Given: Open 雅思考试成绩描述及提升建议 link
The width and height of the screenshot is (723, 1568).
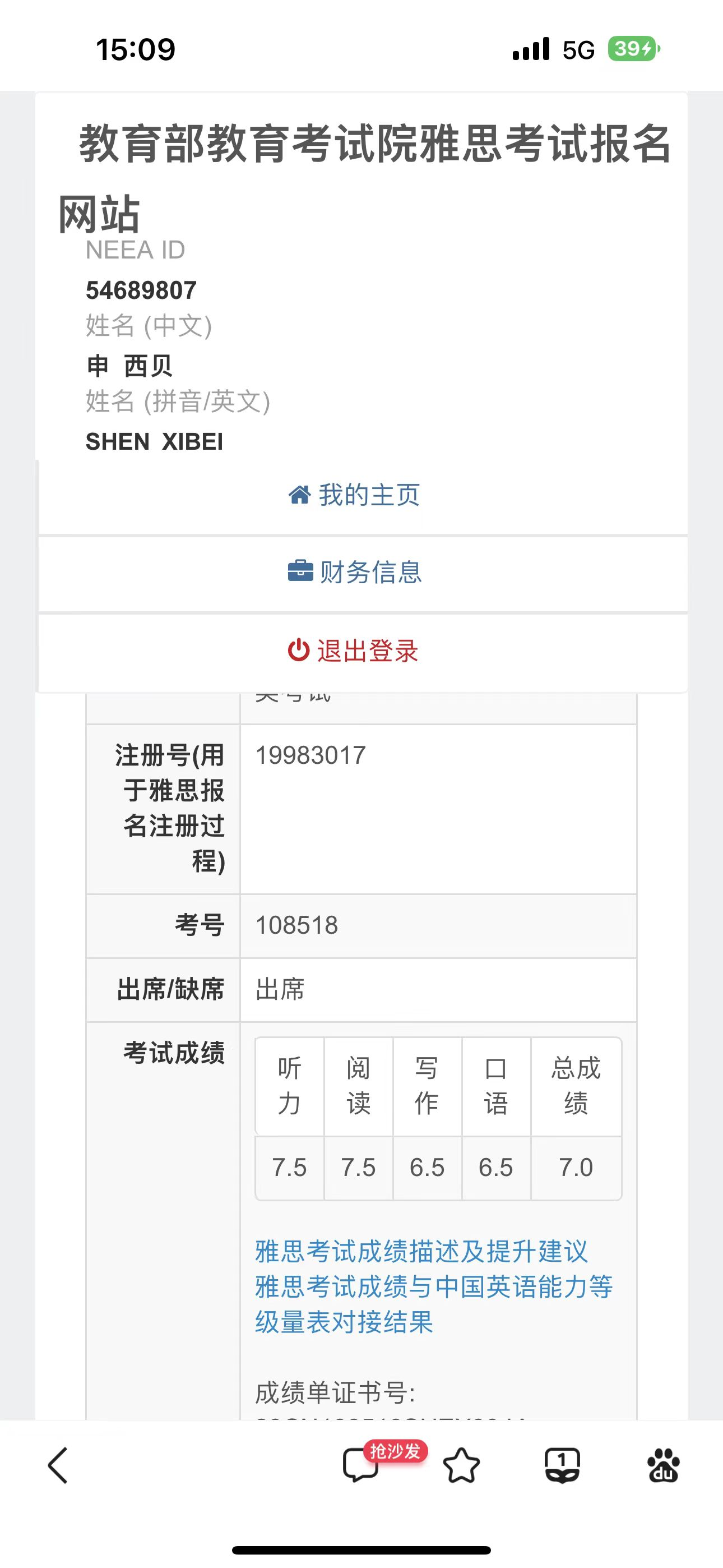Looking at the screenshot, I should pyautogui.click(x=421, y=1252).
